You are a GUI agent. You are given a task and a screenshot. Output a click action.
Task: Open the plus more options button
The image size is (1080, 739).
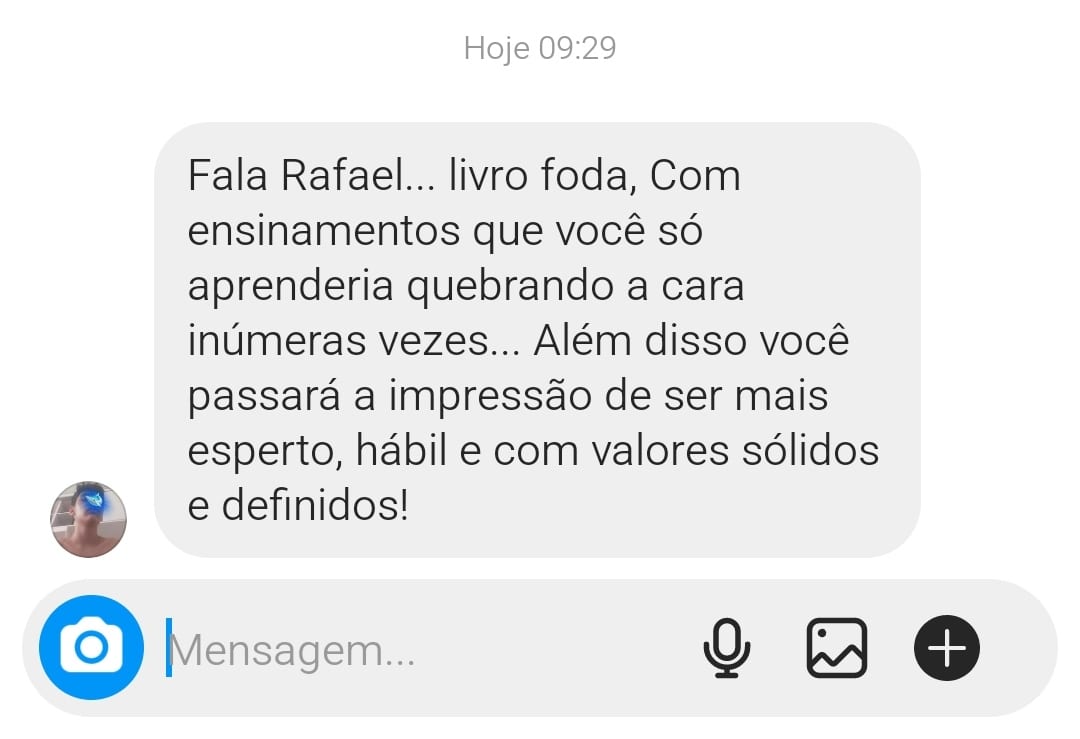(947, 648)
